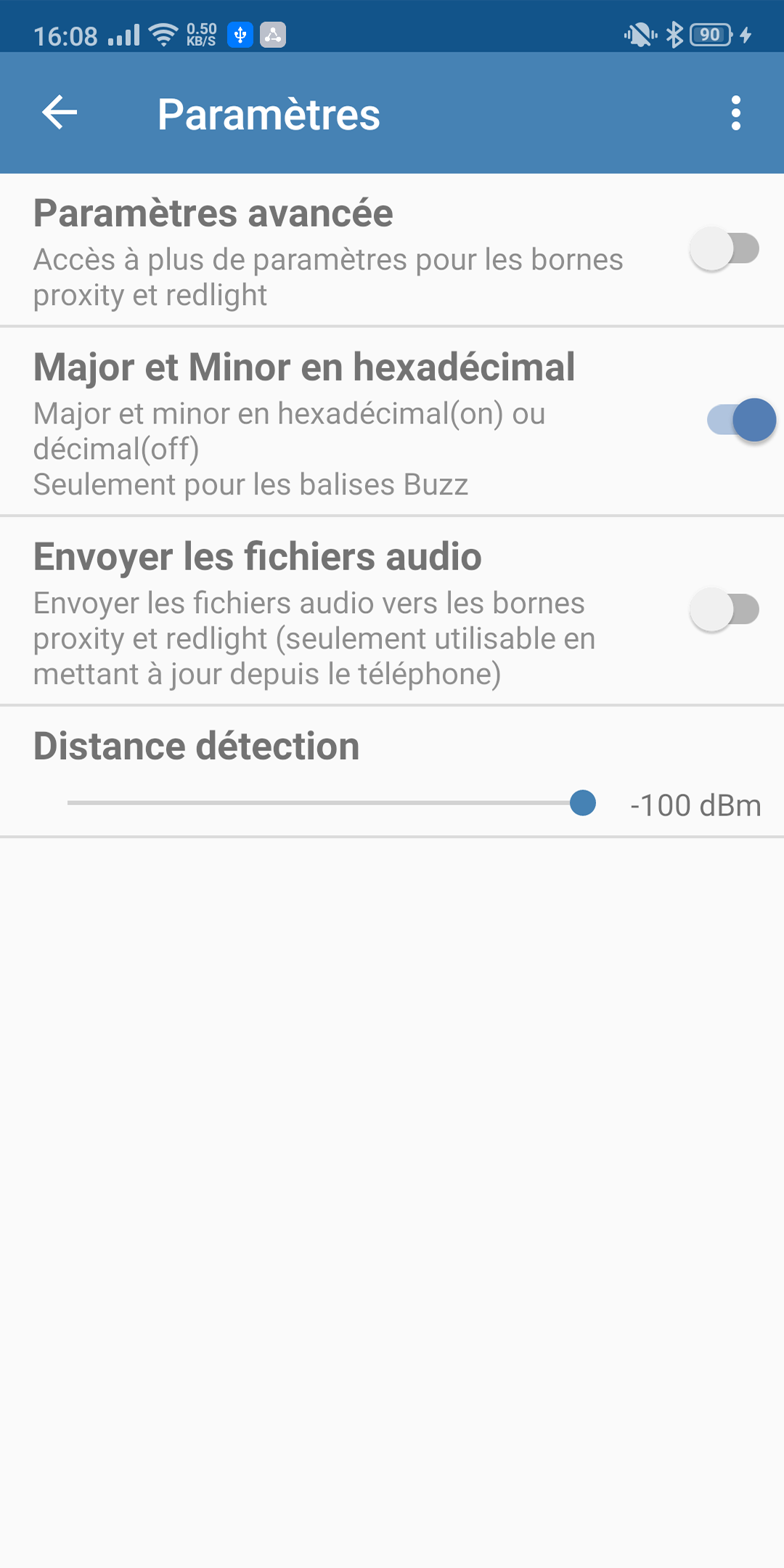Select the Distance détection heading
The image size is (784, 1568).
point(196,745)
